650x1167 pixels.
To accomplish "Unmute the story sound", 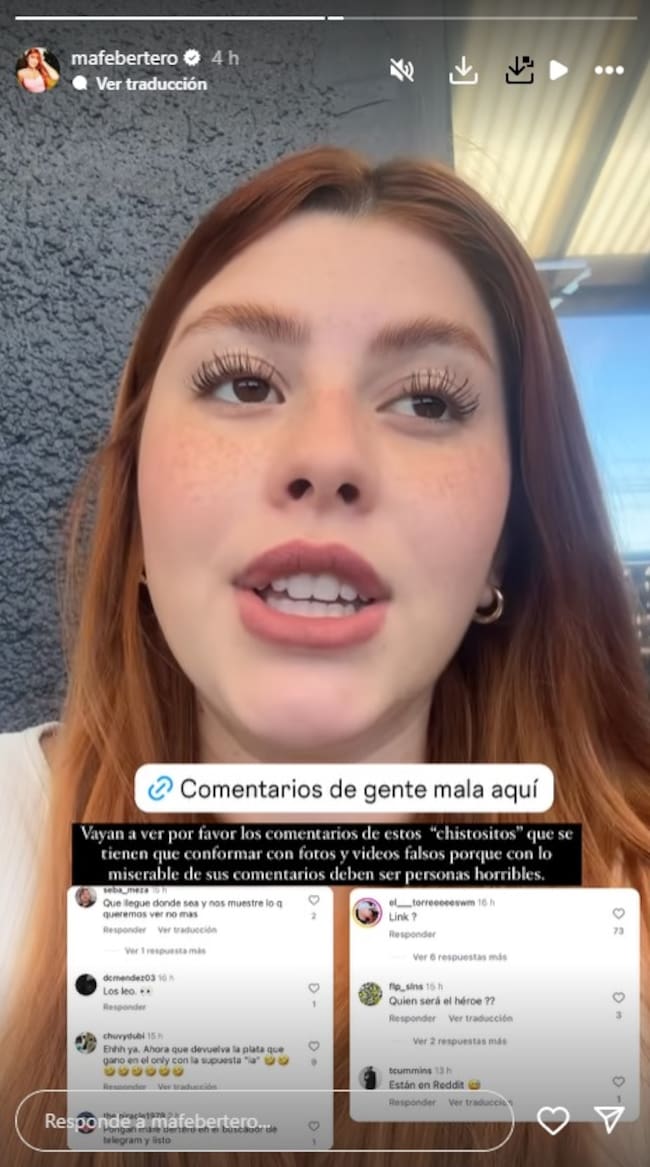I will click(x=402, y=70).
